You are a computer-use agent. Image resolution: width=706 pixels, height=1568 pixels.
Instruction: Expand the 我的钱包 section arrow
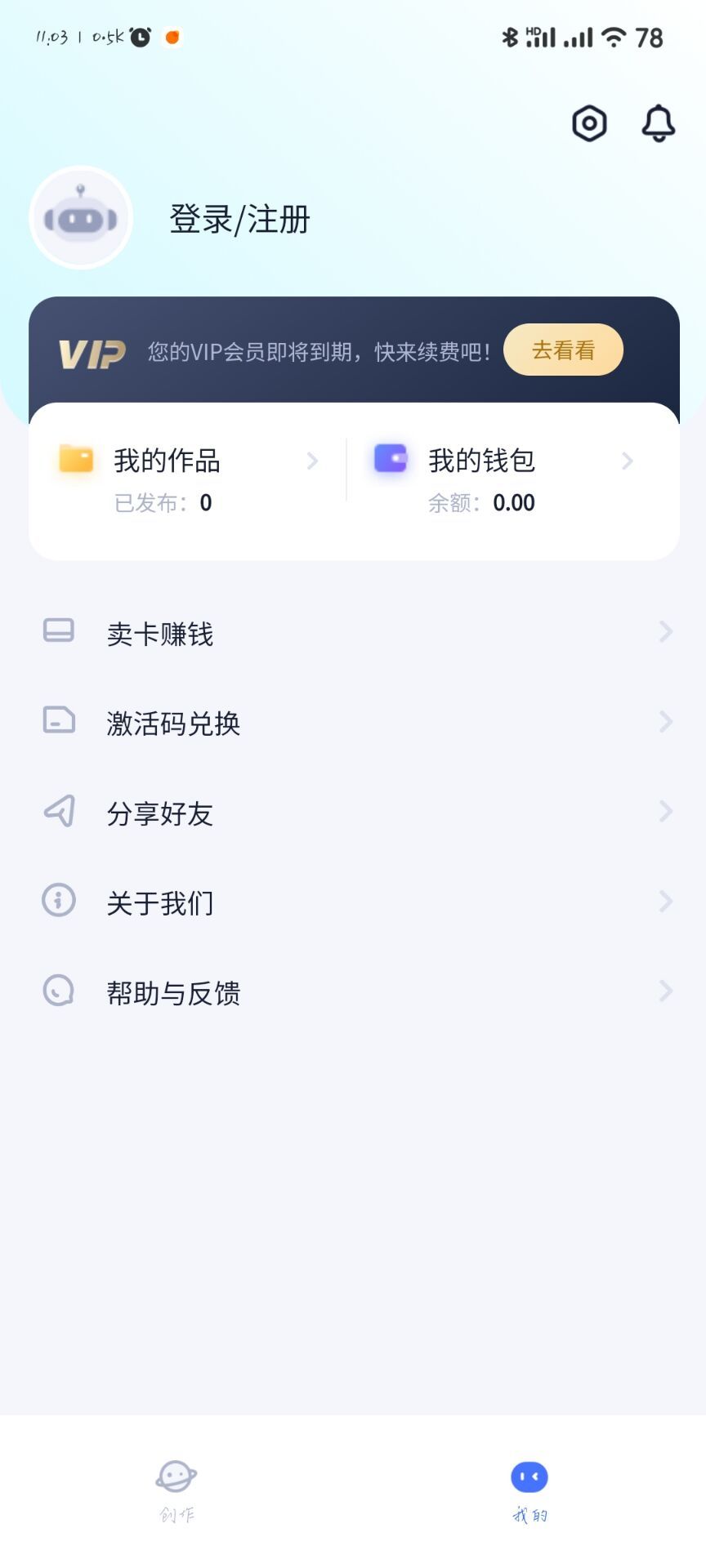(x=626, y=461)
